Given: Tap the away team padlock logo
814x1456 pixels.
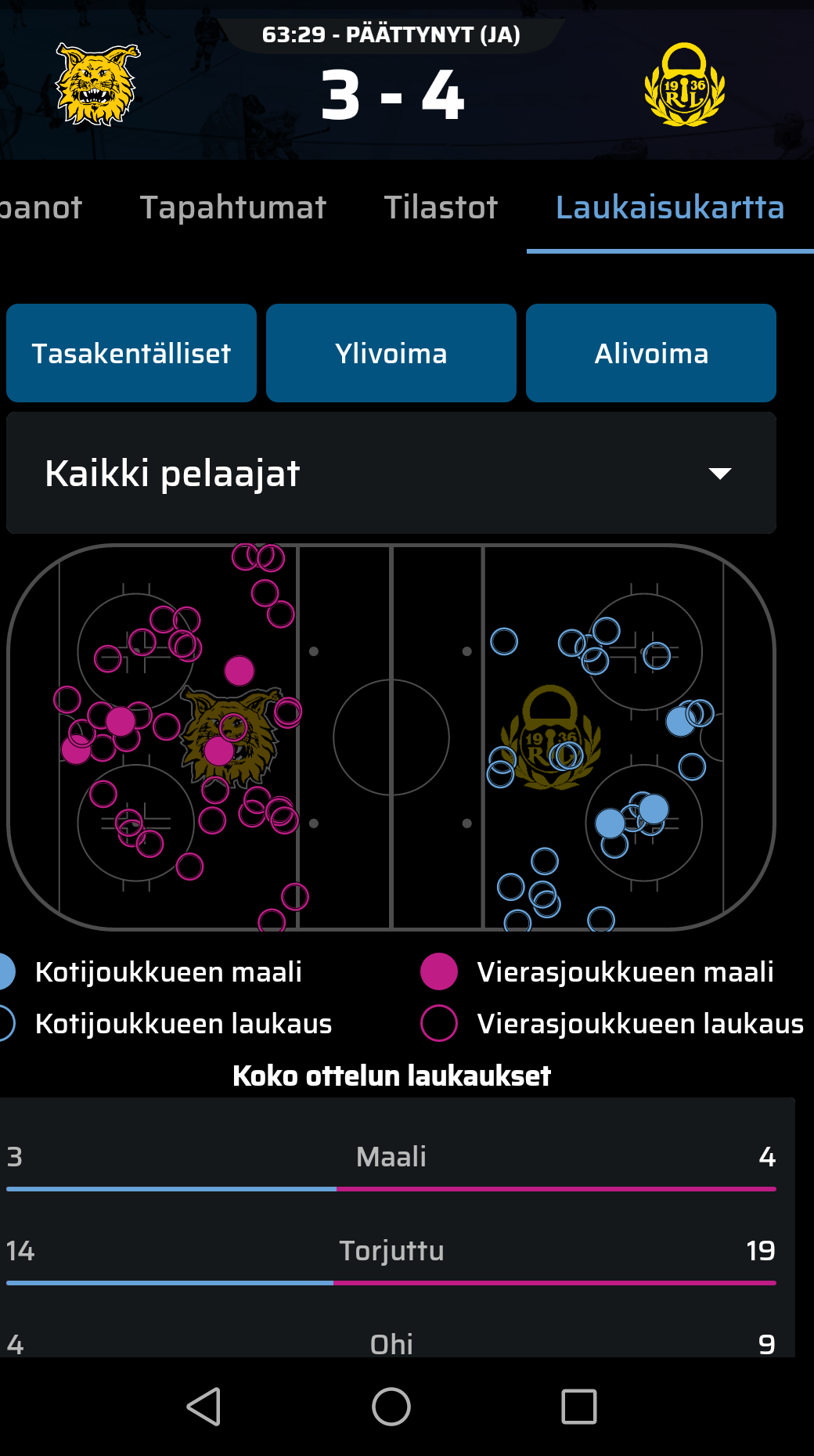Looking at the screenshot, I should tap(685, 85).
